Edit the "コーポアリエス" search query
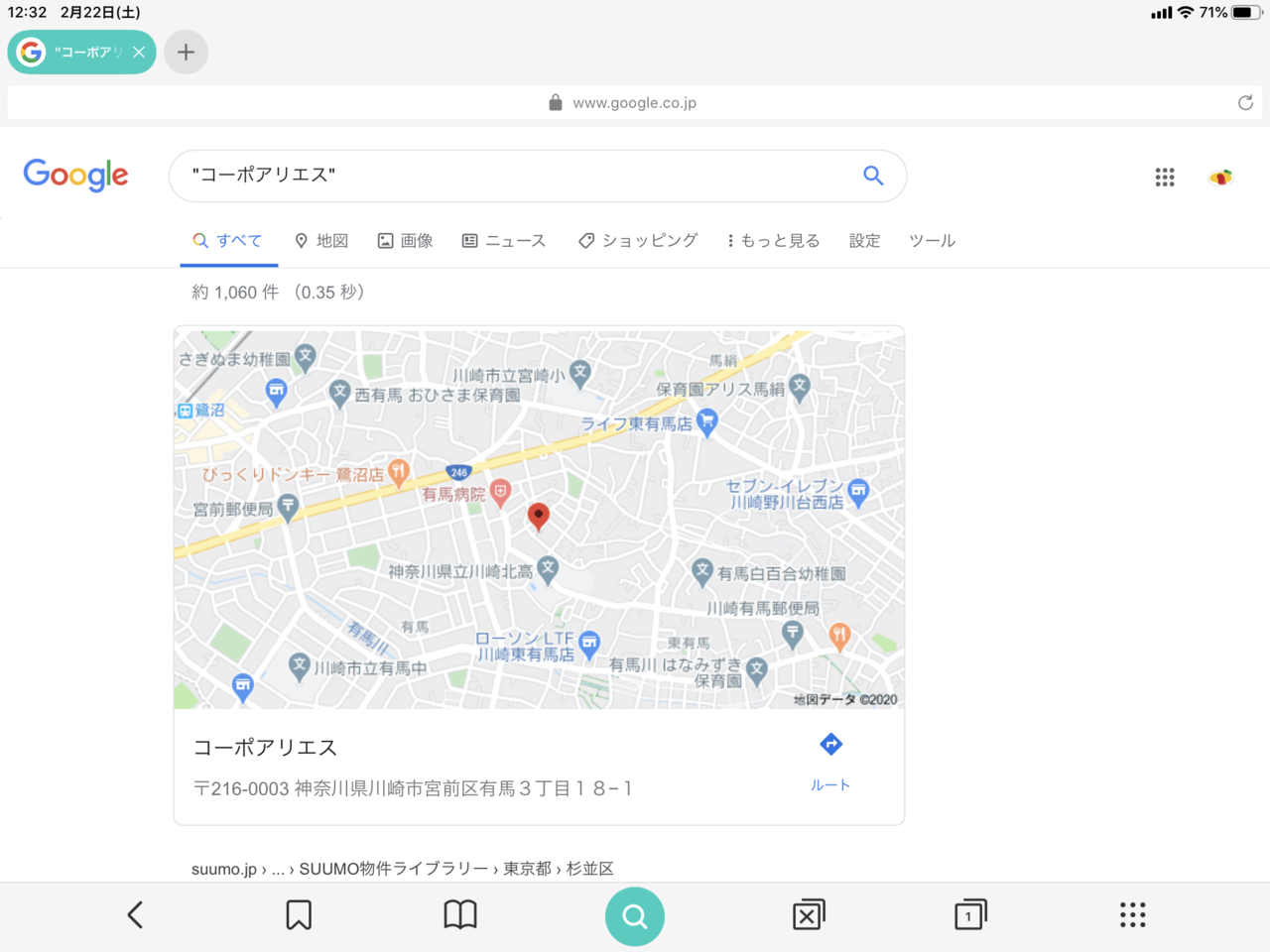Screen dimensions: 1270x952 (516, 176)
